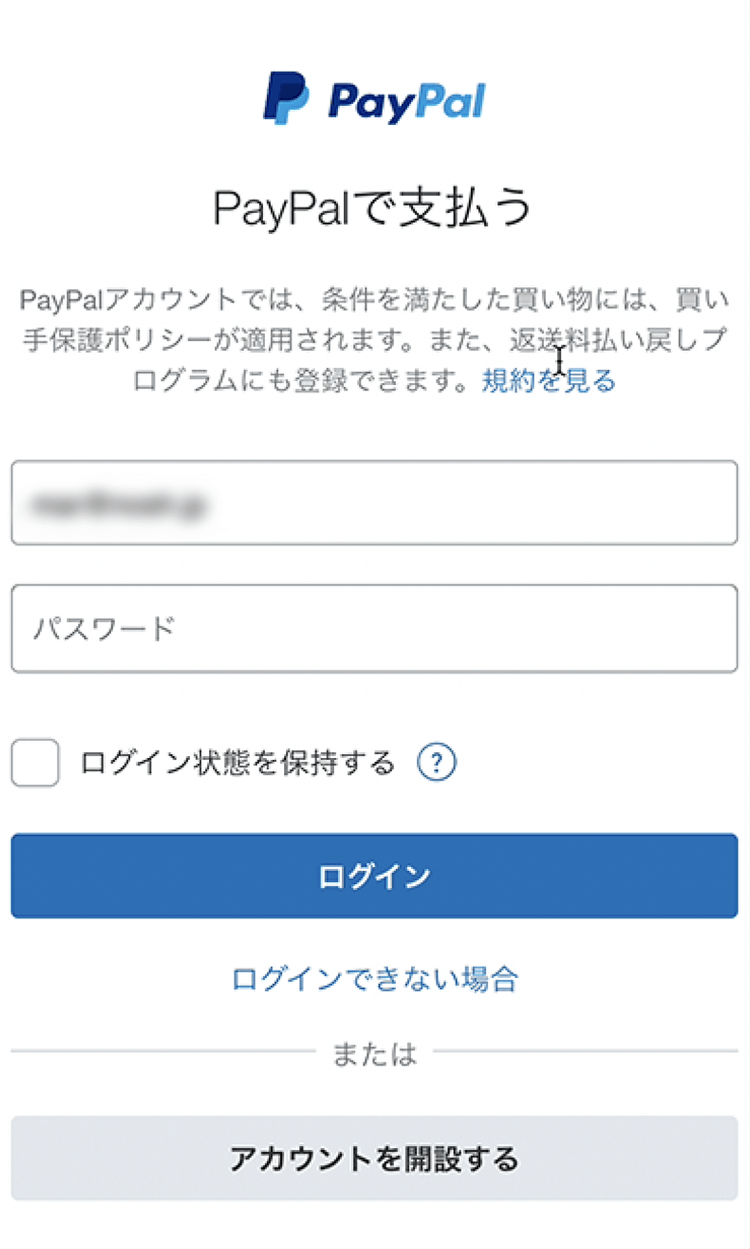Open the ログインできない場合 link

coord(375,978)
